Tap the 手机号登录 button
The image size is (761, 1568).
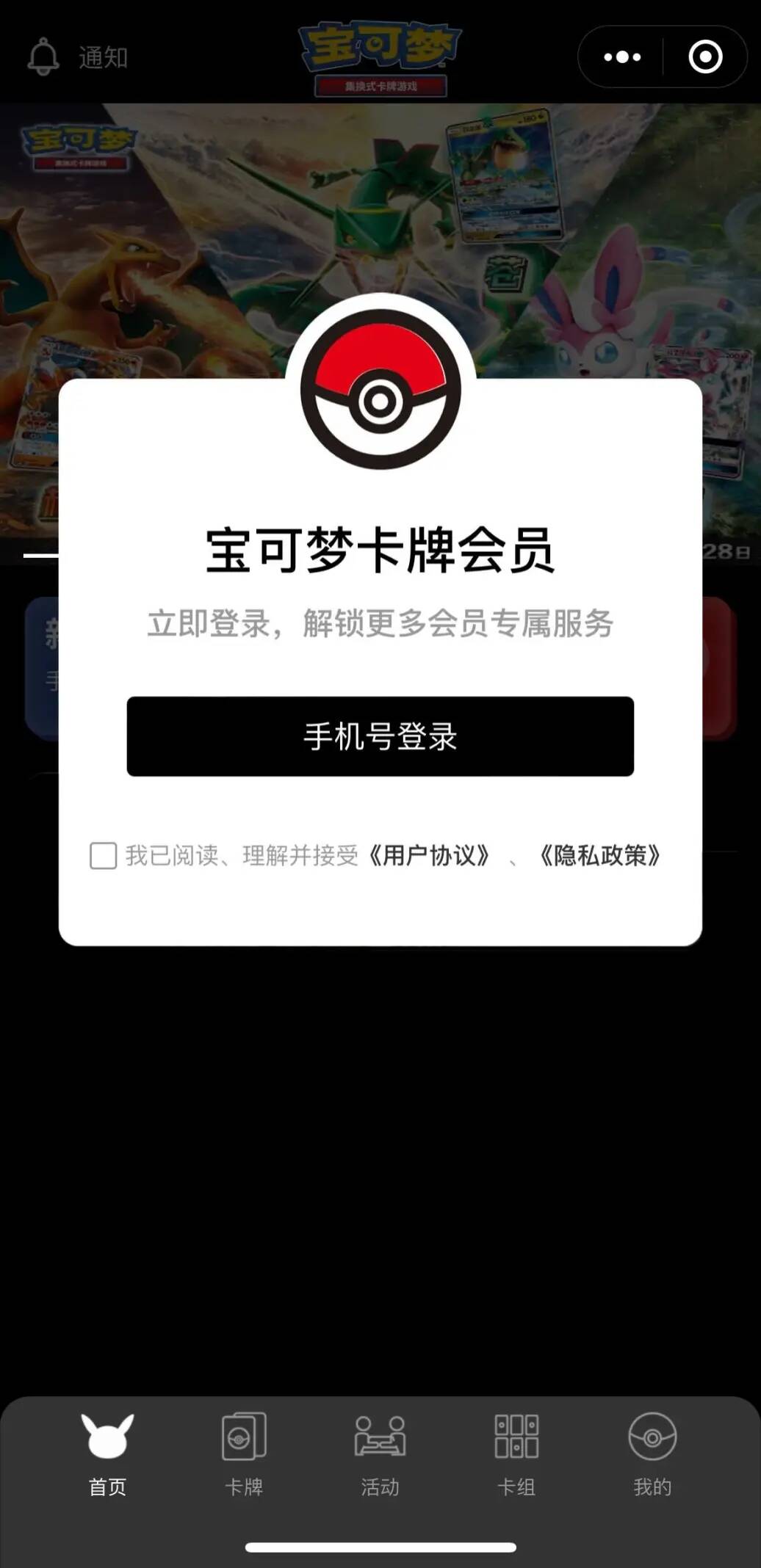(380, 736)
